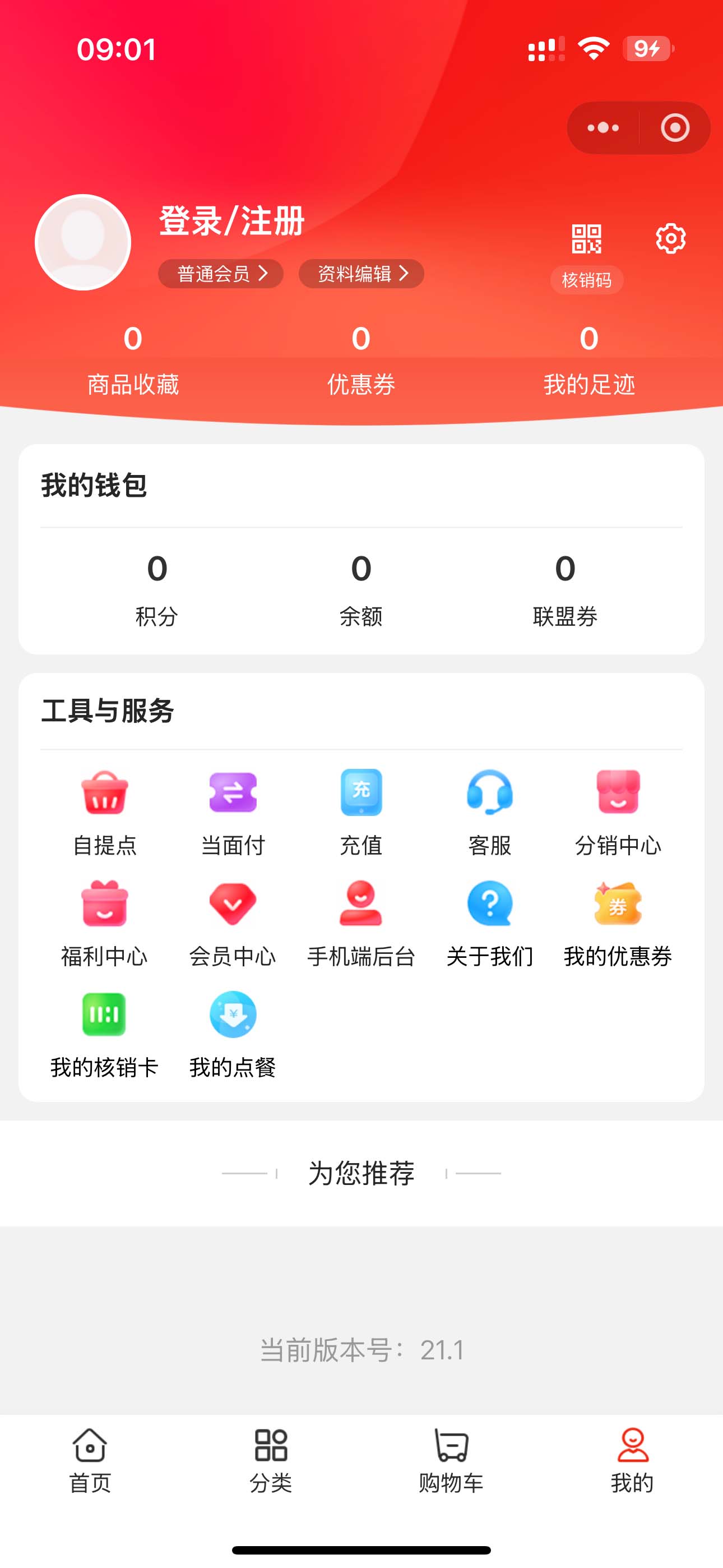
Task: View 我的足迹 browsing history
Action: (588, 359)
